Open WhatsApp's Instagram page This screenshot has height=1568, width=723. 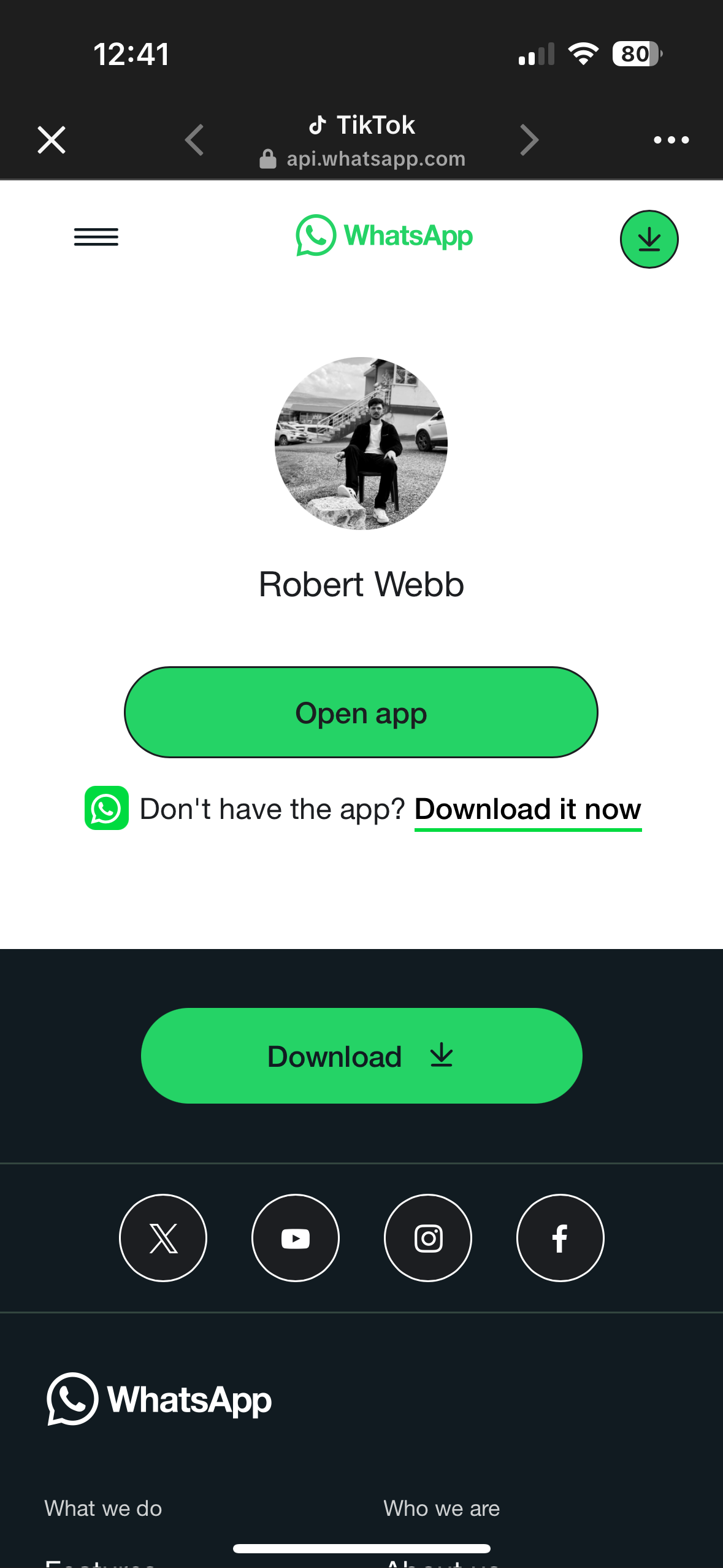point(428,1238)
